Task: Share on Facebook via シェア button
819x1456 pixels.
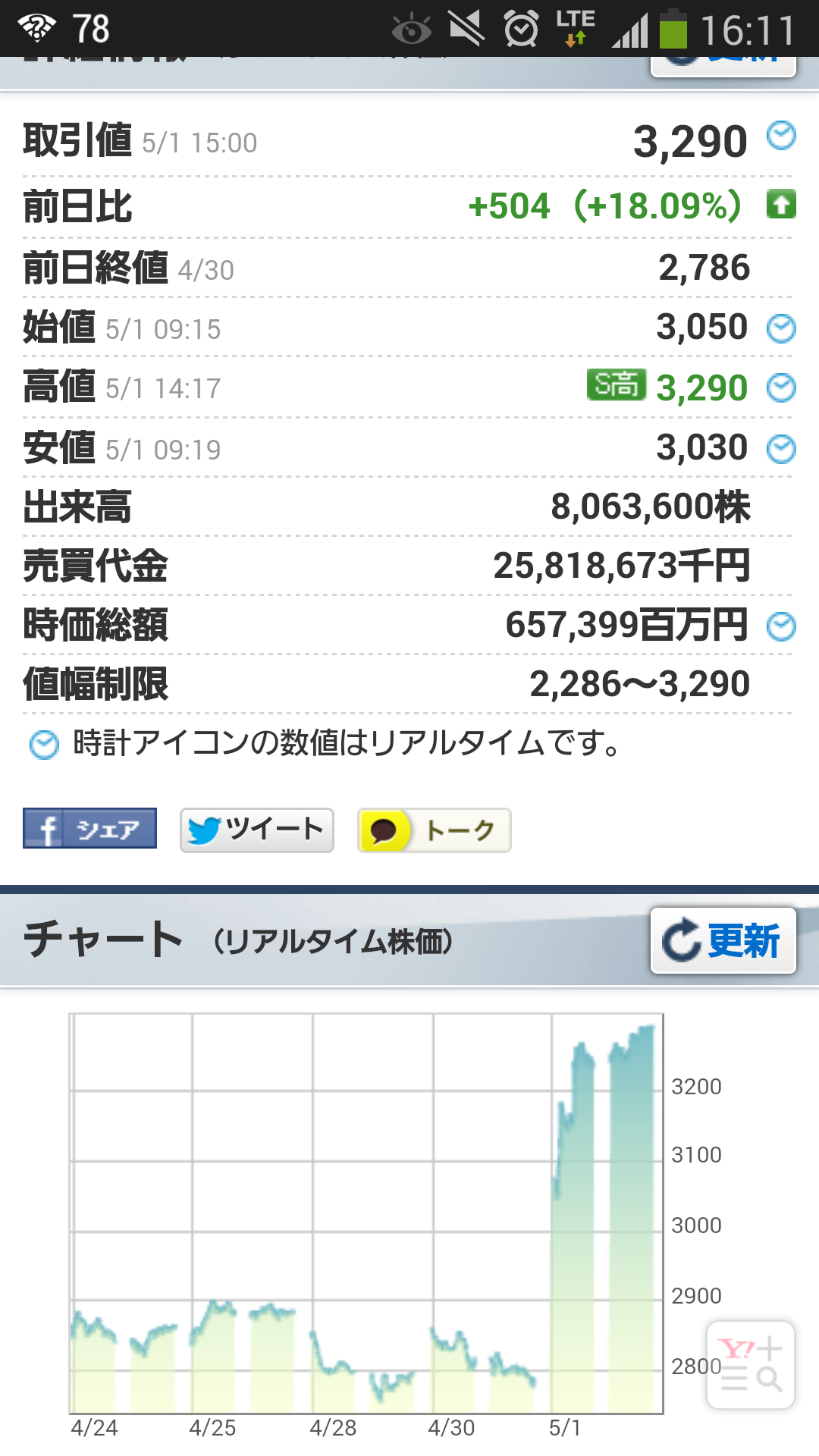Action: 89,828
